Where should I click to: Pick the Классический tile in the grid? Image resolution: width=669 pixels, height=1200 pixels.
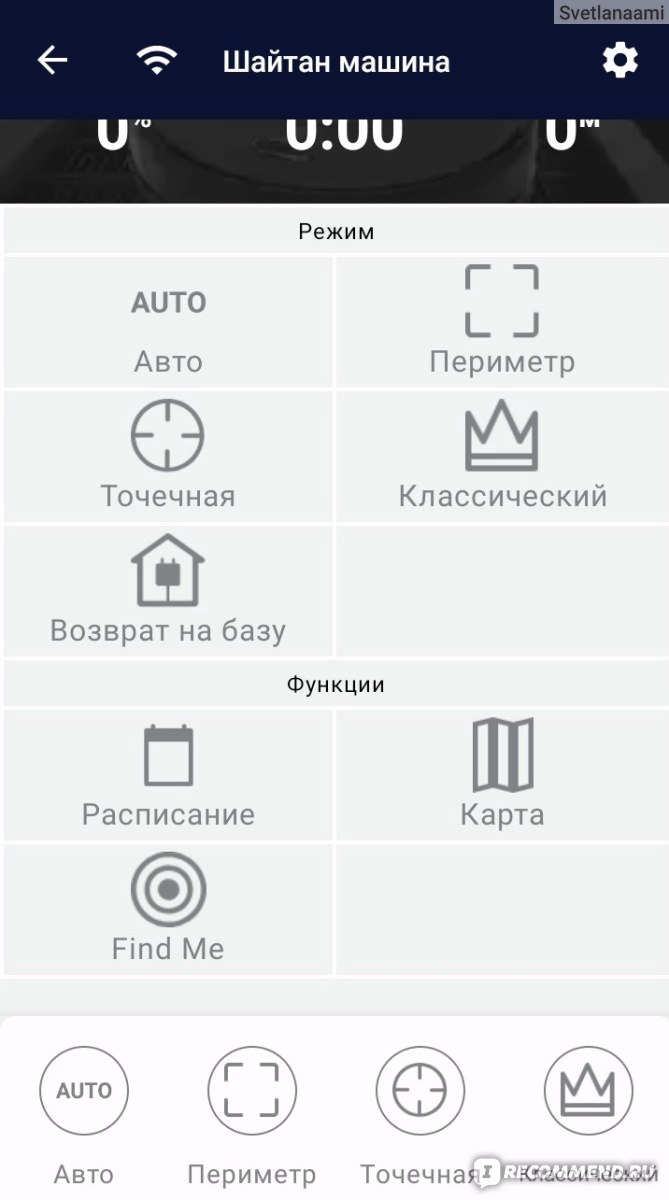tap(502, 456)
